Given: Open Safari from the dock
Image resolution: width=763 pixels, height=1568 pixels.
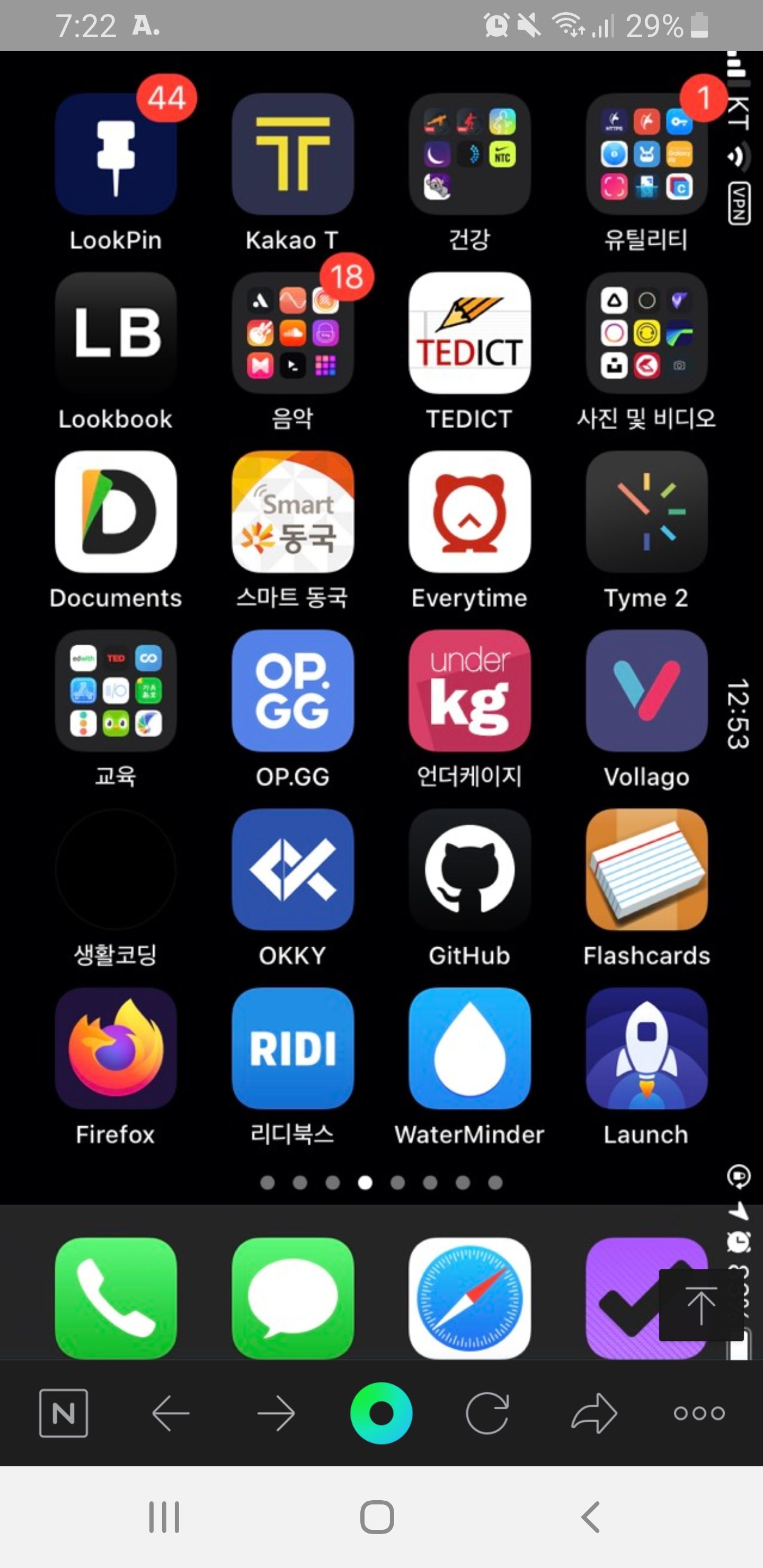Looking at the screenshot, I should click(469, 1299).
